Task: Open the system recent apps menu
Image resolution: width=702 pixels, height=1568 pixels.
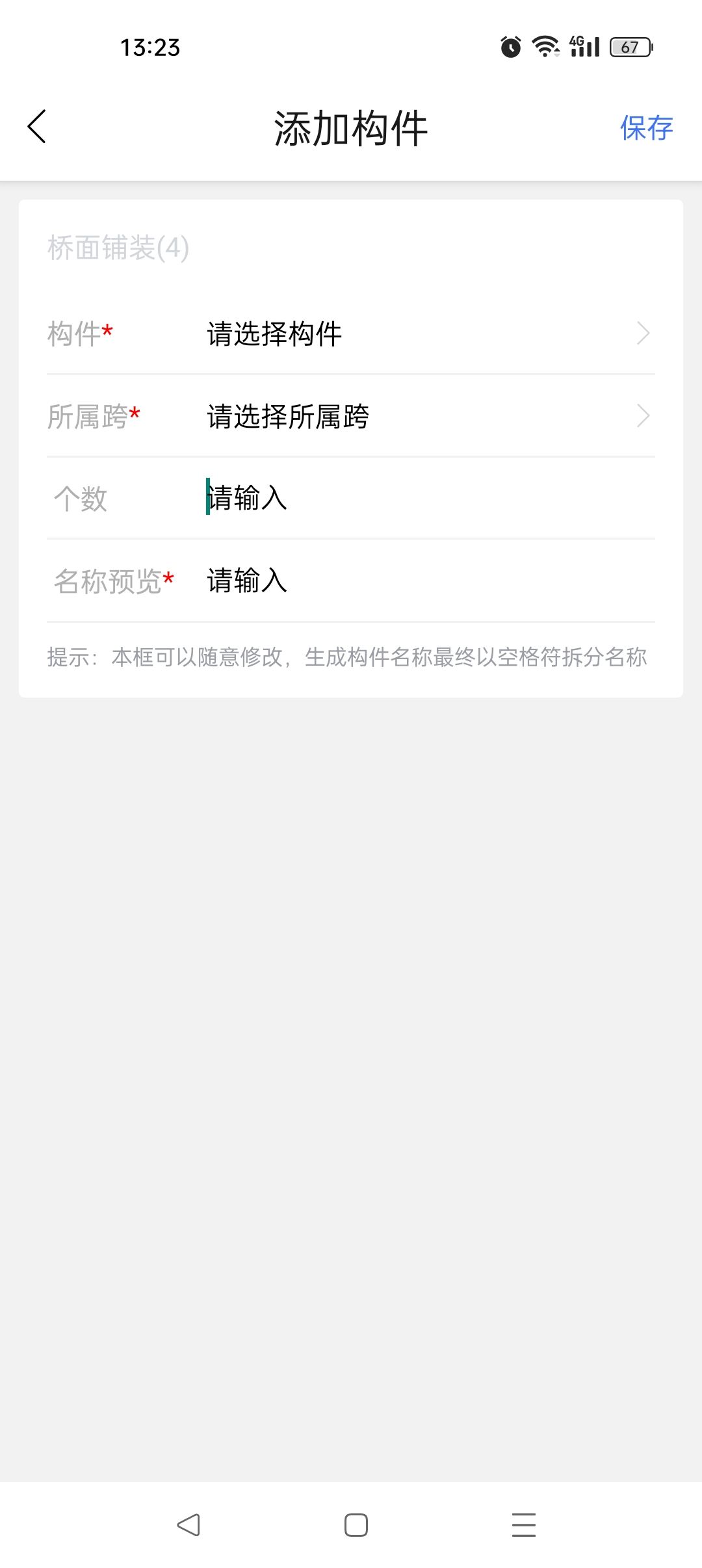Action: point(523,1525)
